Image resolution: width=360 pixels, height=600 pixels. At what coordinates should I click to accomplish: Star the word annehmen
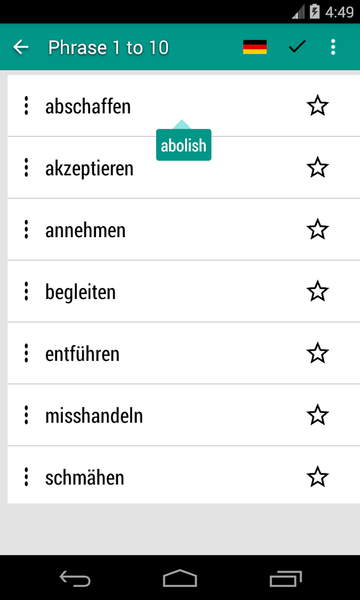318,230
